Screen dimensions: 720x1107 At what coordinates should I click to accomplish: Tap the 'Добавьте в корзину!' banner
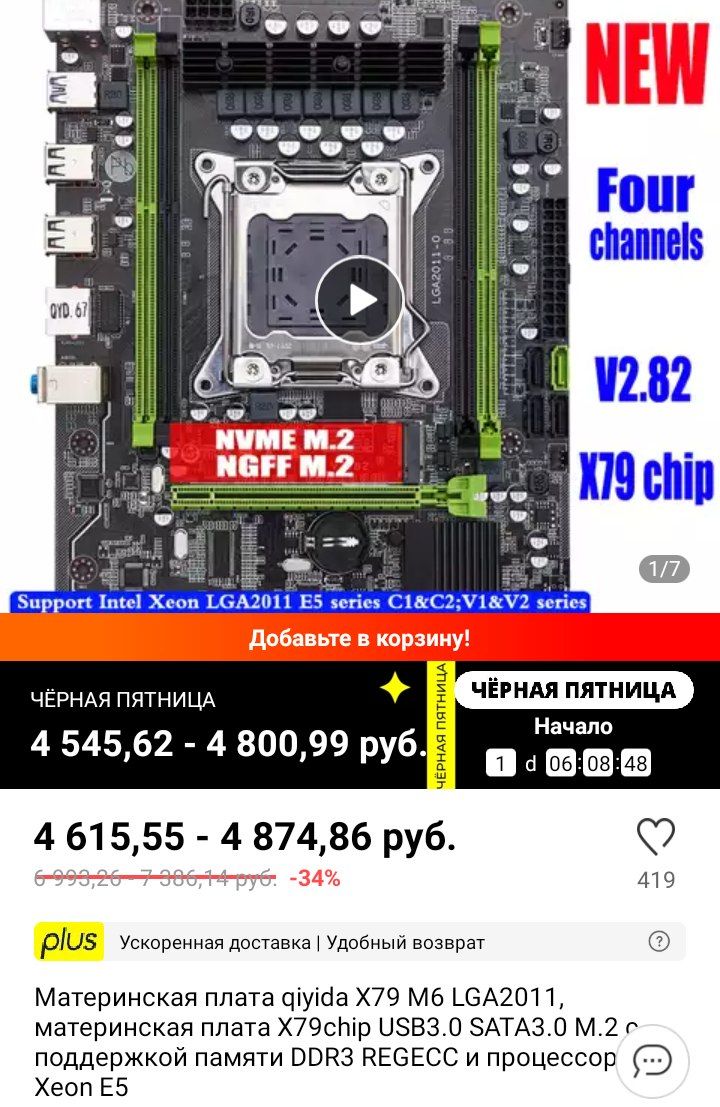click(x=360, y=638)
